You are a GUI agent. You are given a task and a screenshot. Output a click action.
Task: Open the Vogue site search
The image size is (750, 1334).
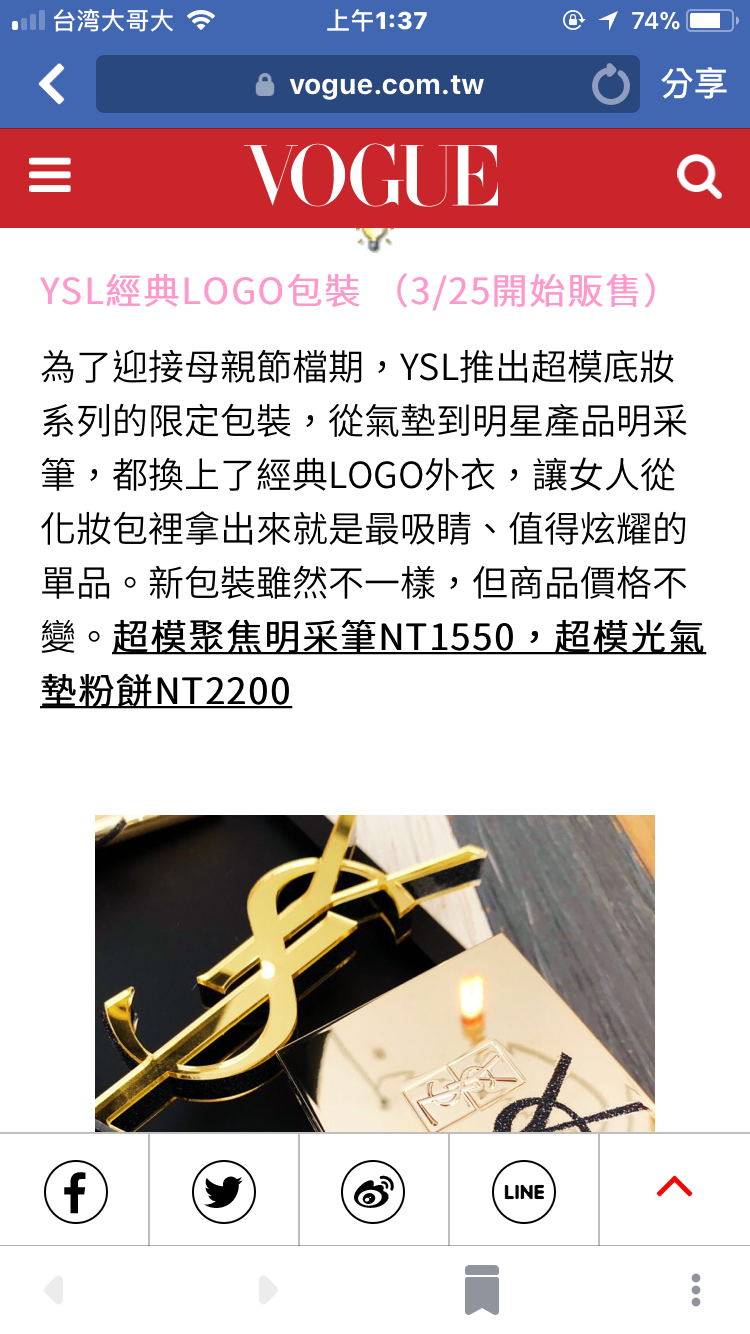pyautogui.click(x=699, y=177)
